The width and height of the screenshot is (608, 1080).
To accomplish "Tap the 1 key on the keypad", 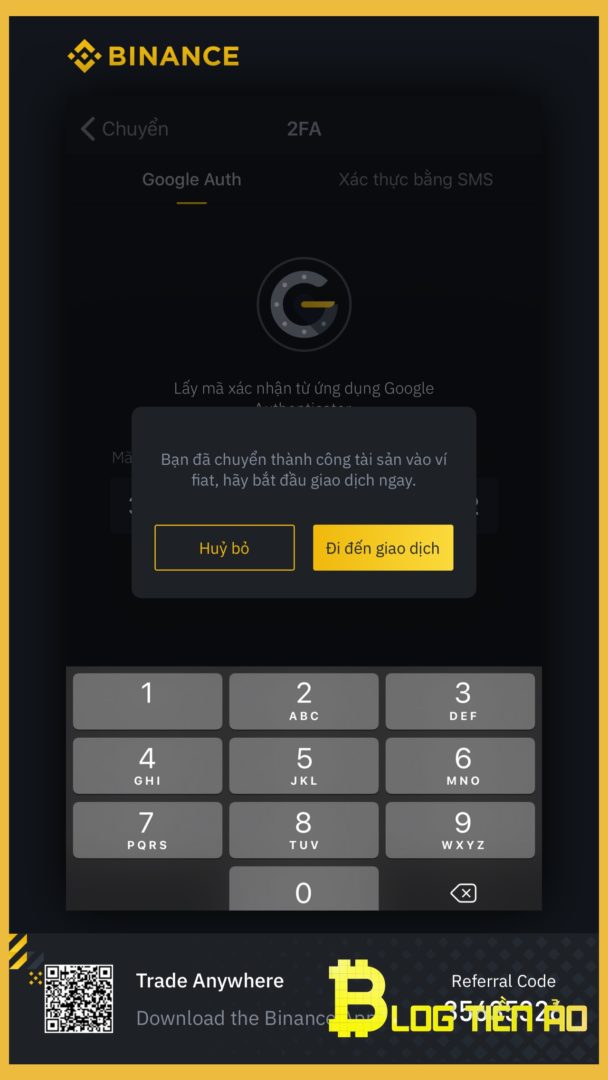I will tap(148, 700).
